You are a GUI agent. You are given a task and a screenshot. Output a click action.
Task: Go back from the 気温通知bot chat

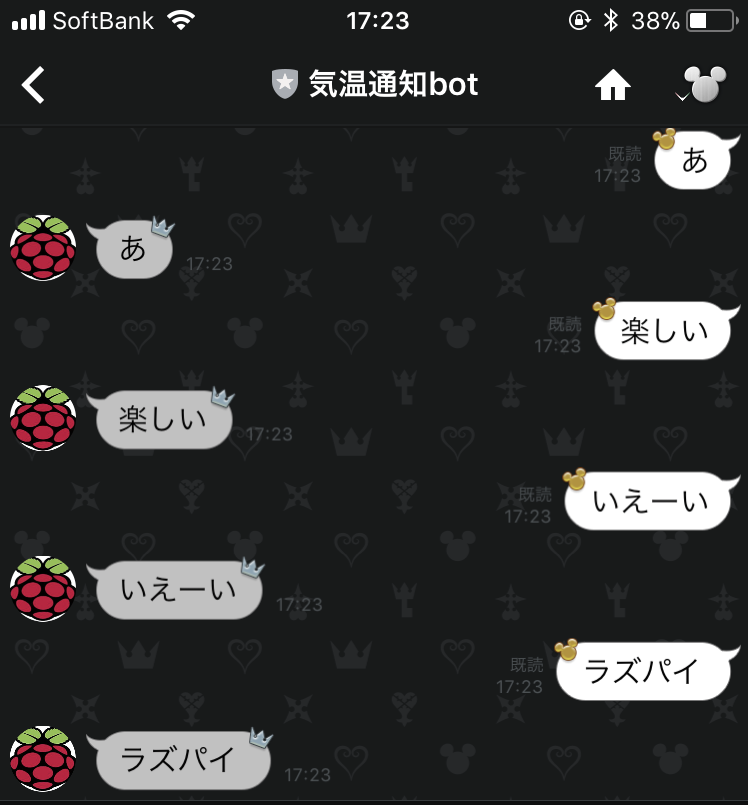click(x=34, y=85)
